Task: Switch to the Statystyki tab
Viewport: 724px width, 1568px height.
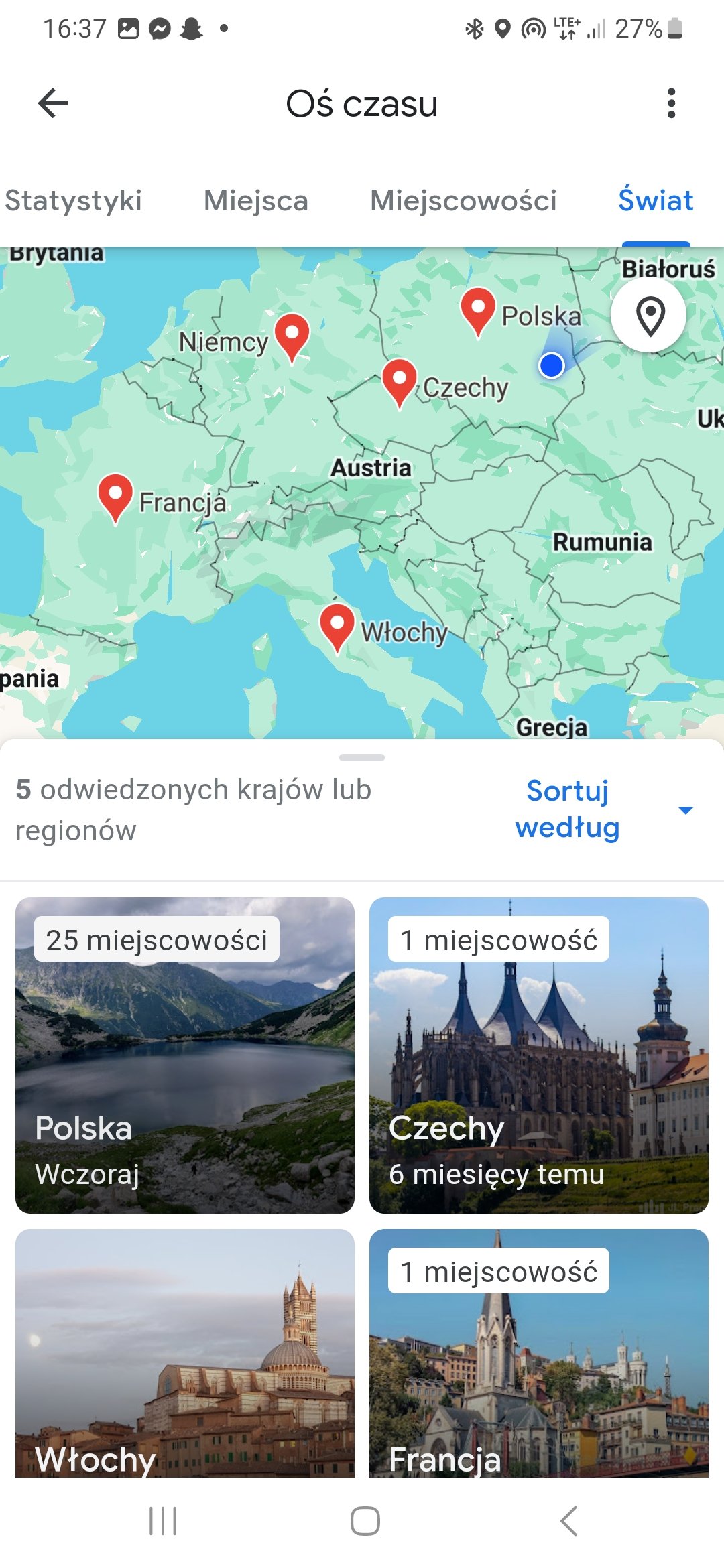Action: (73, 200)
